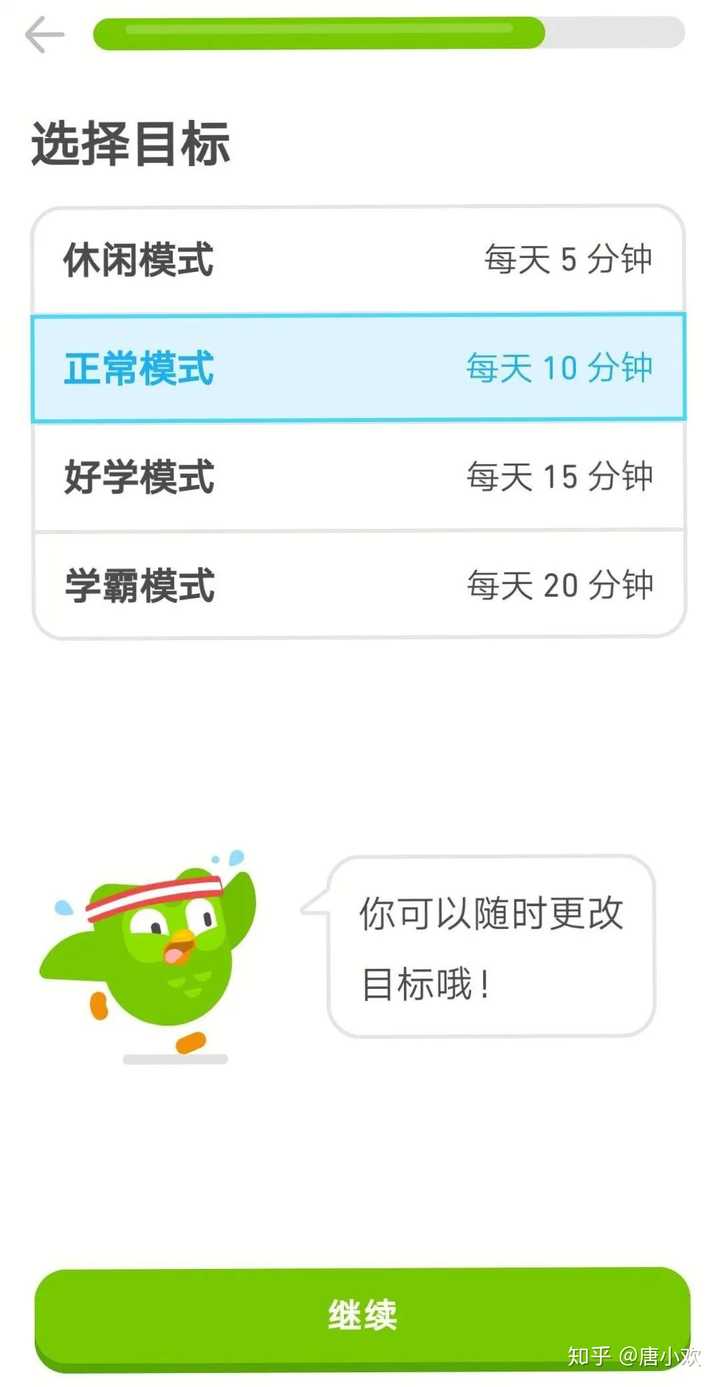The height and width of the screenshot is (1387, 720).
Task: Click the green progress bar
Action: point(318,33)
